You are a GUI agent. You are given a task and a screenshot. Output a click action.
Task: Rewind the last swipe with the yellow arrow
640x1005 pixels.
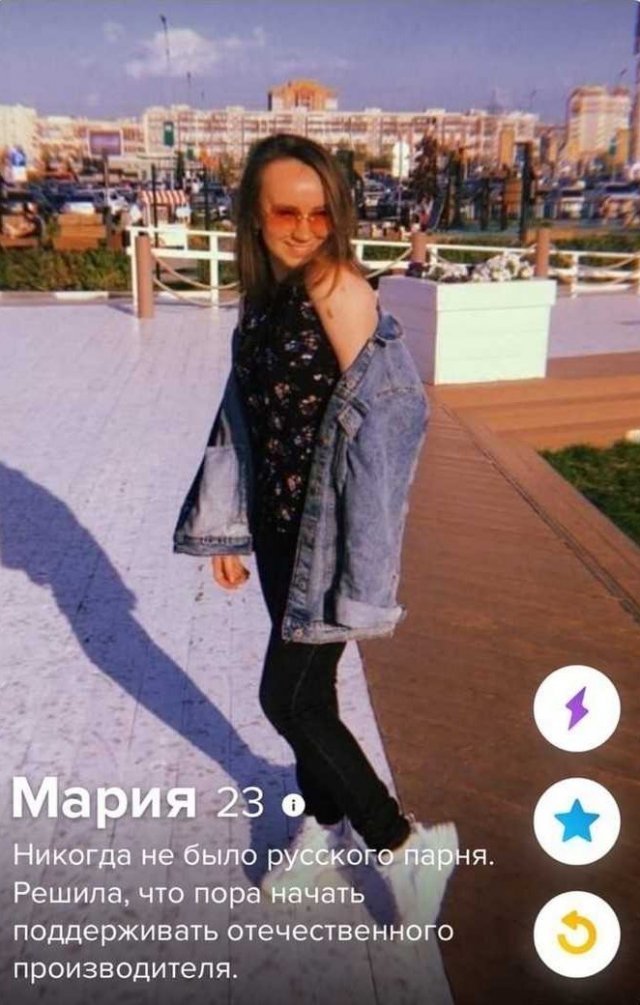(x=577, y=934)
